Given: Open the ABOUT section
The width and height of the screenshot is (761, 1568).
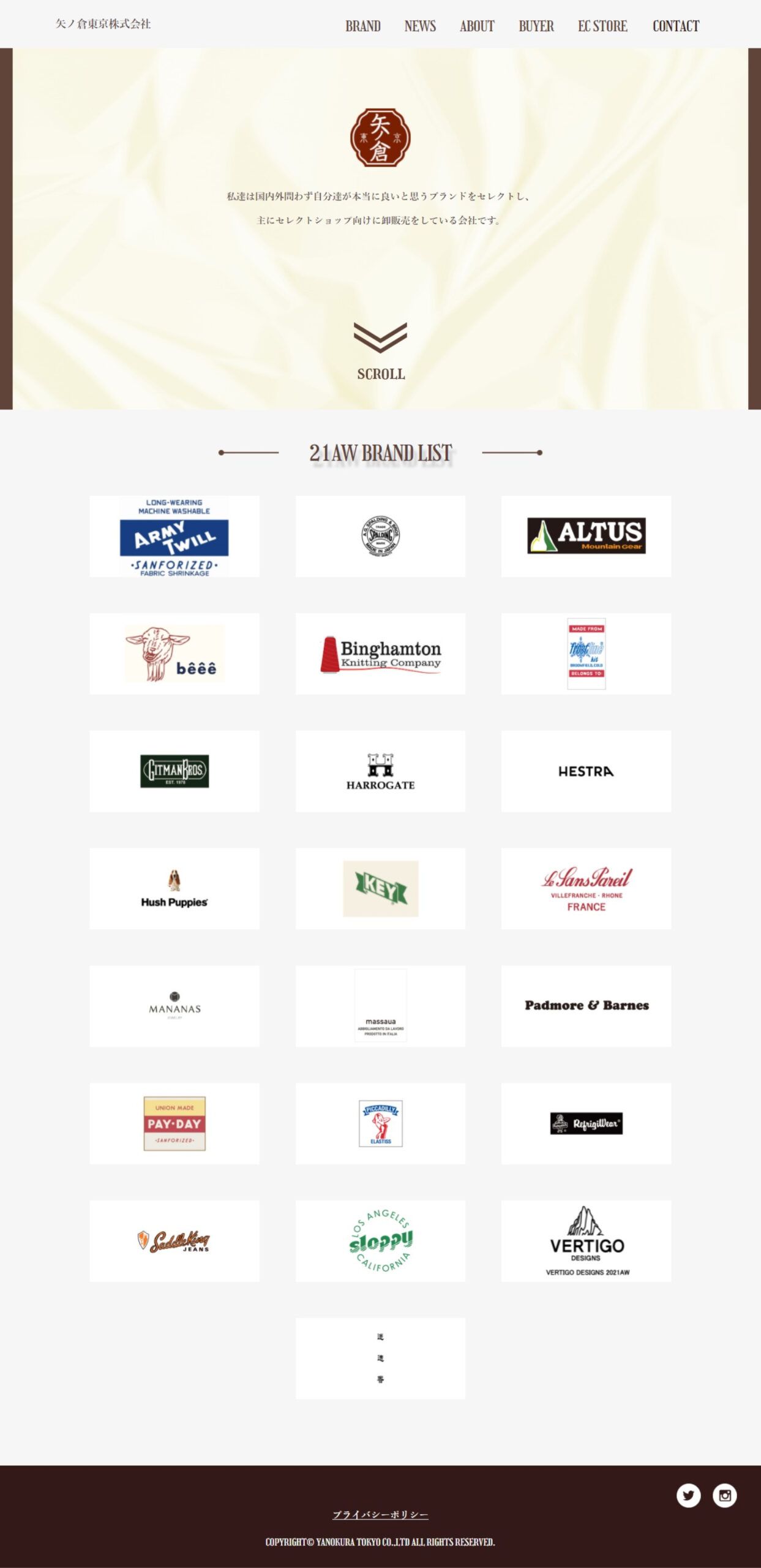Looking at the screenshot, I should (477, 26).
